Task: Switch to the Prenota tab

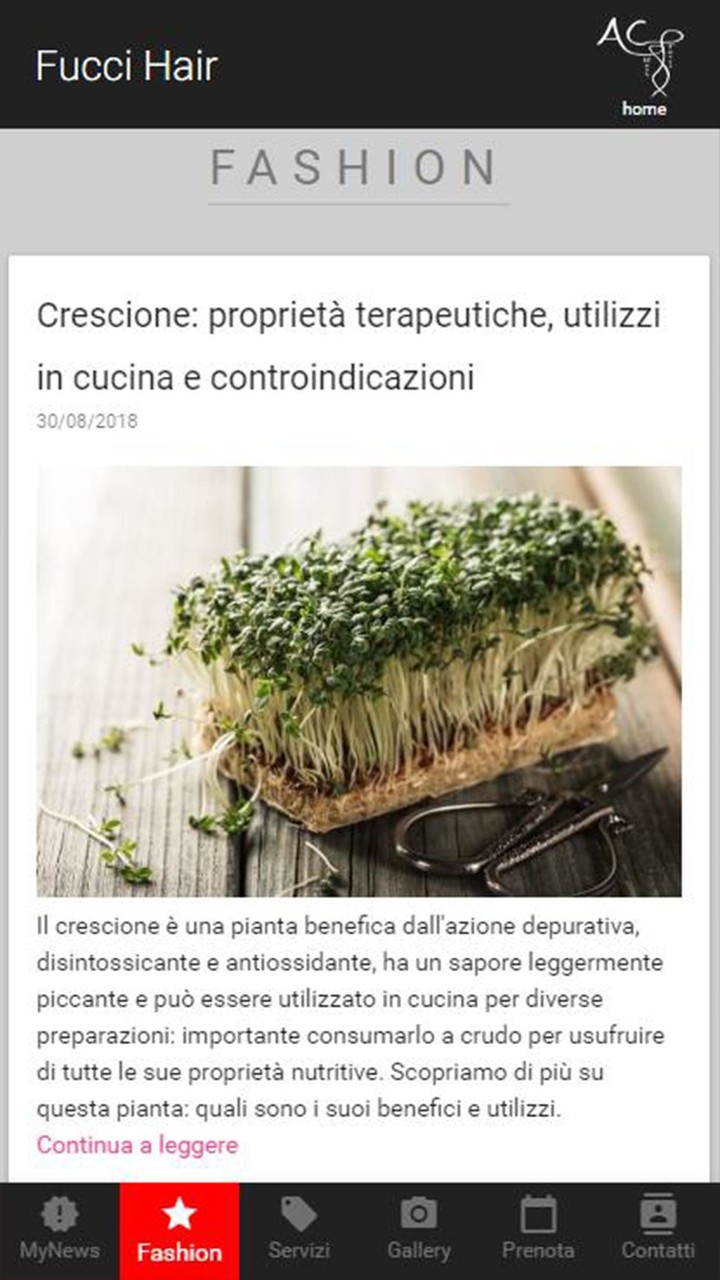Action: (x=539, y=1231)
